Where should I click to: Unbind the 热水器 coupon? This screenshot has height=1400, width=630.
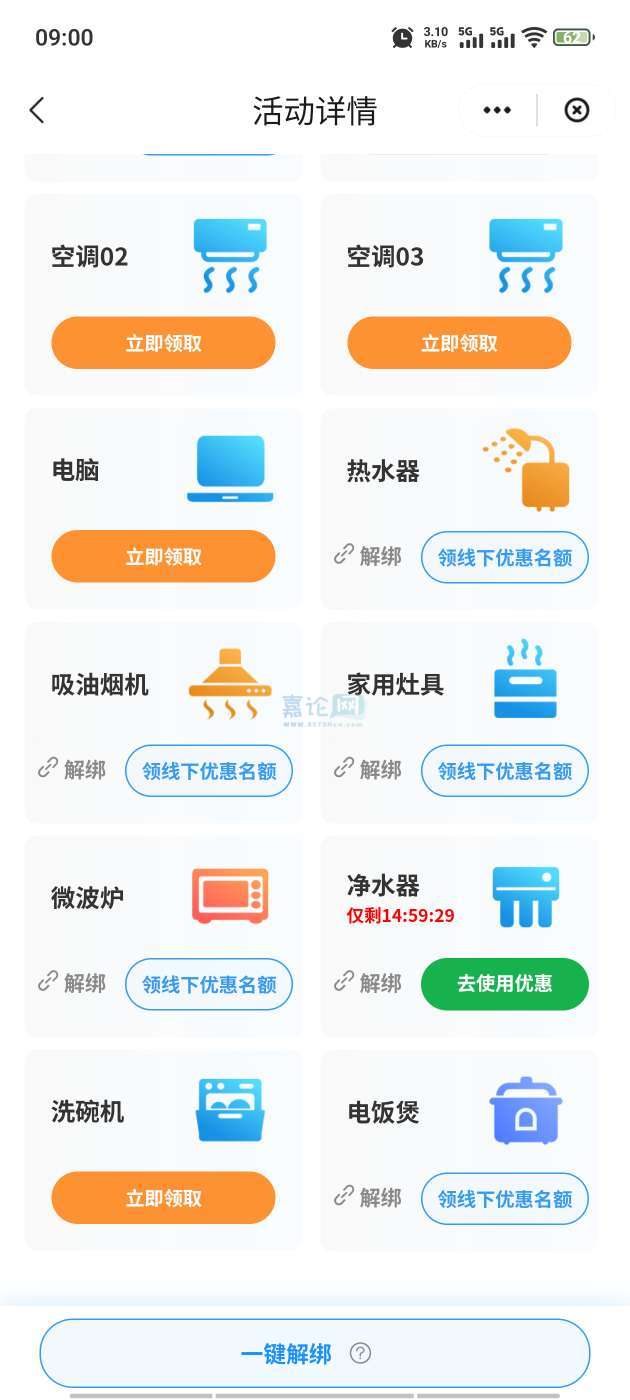pos(368,556)
